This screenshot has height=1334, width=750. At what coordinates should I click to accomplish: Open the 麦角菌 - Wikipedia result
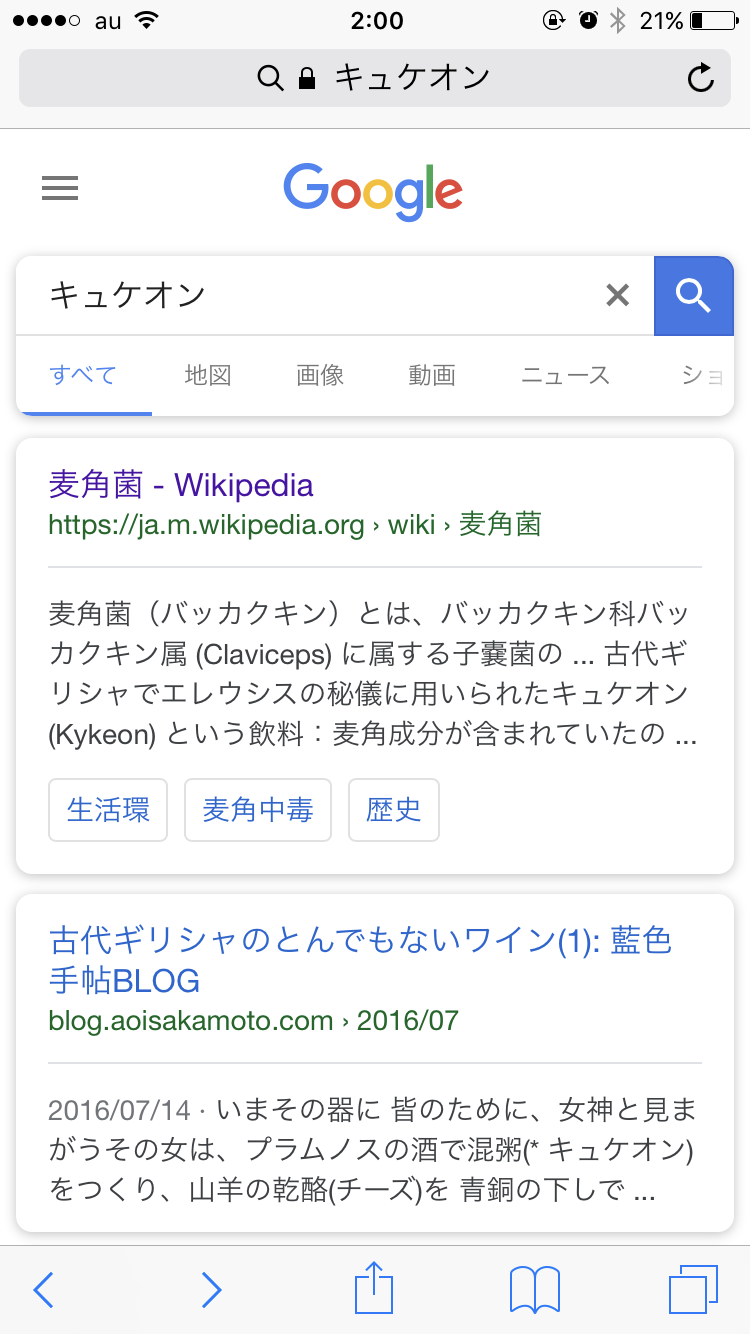tap(181, 486)
